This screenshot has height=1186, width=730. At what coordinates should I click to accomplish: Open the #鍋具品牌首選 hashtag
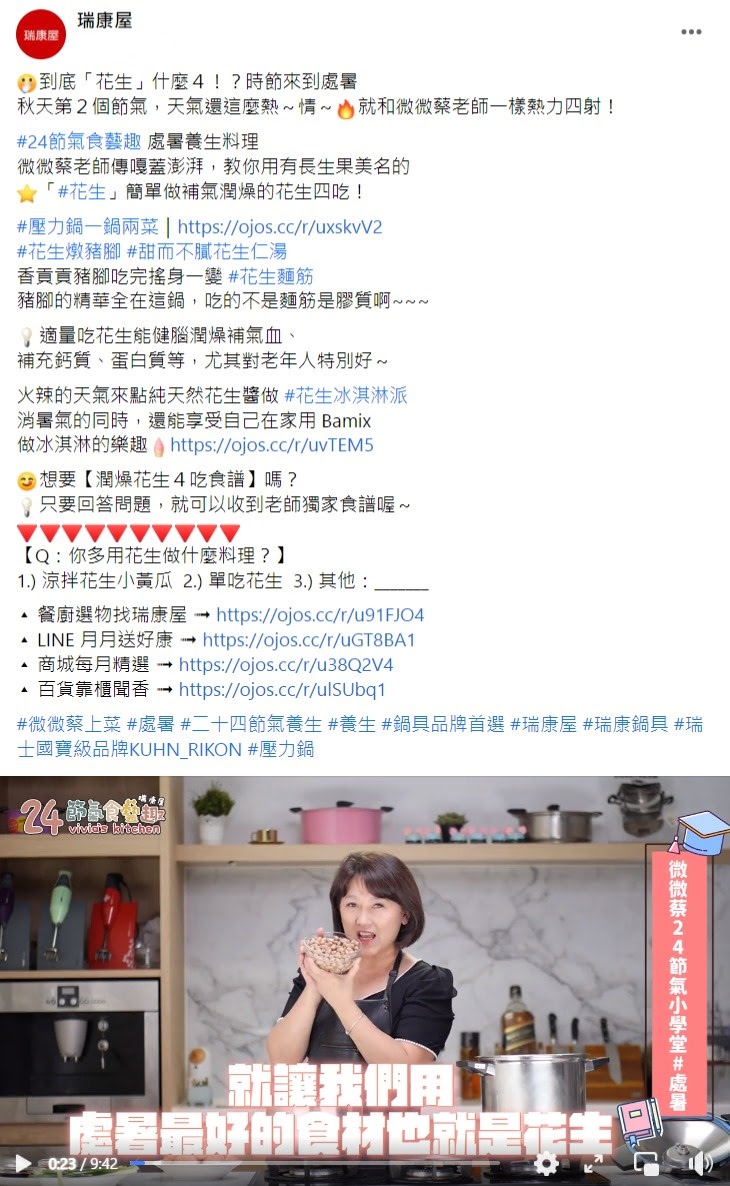click(443, 725)
